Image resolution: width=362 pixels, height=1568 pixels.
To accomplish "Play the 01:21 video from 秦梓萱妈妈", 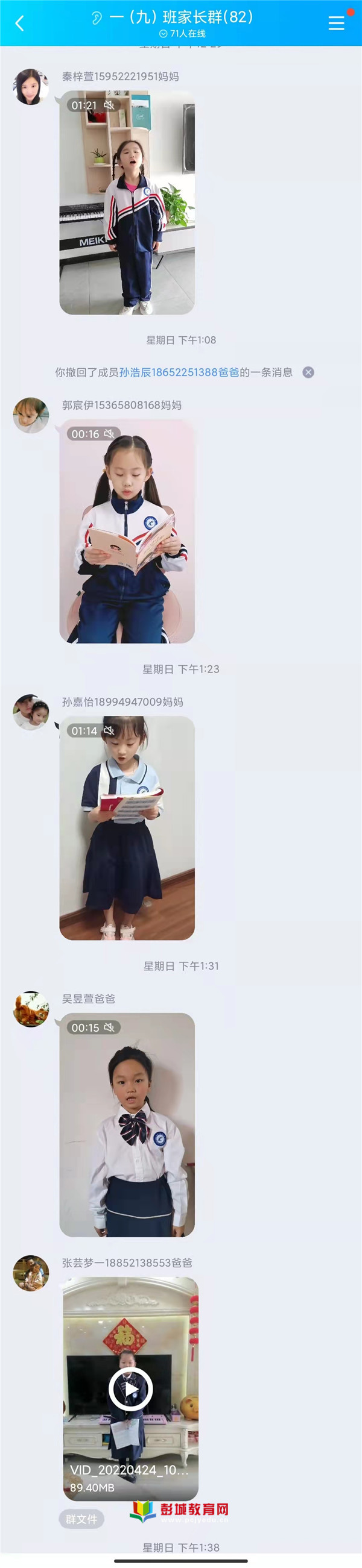I will click(127, 202).
